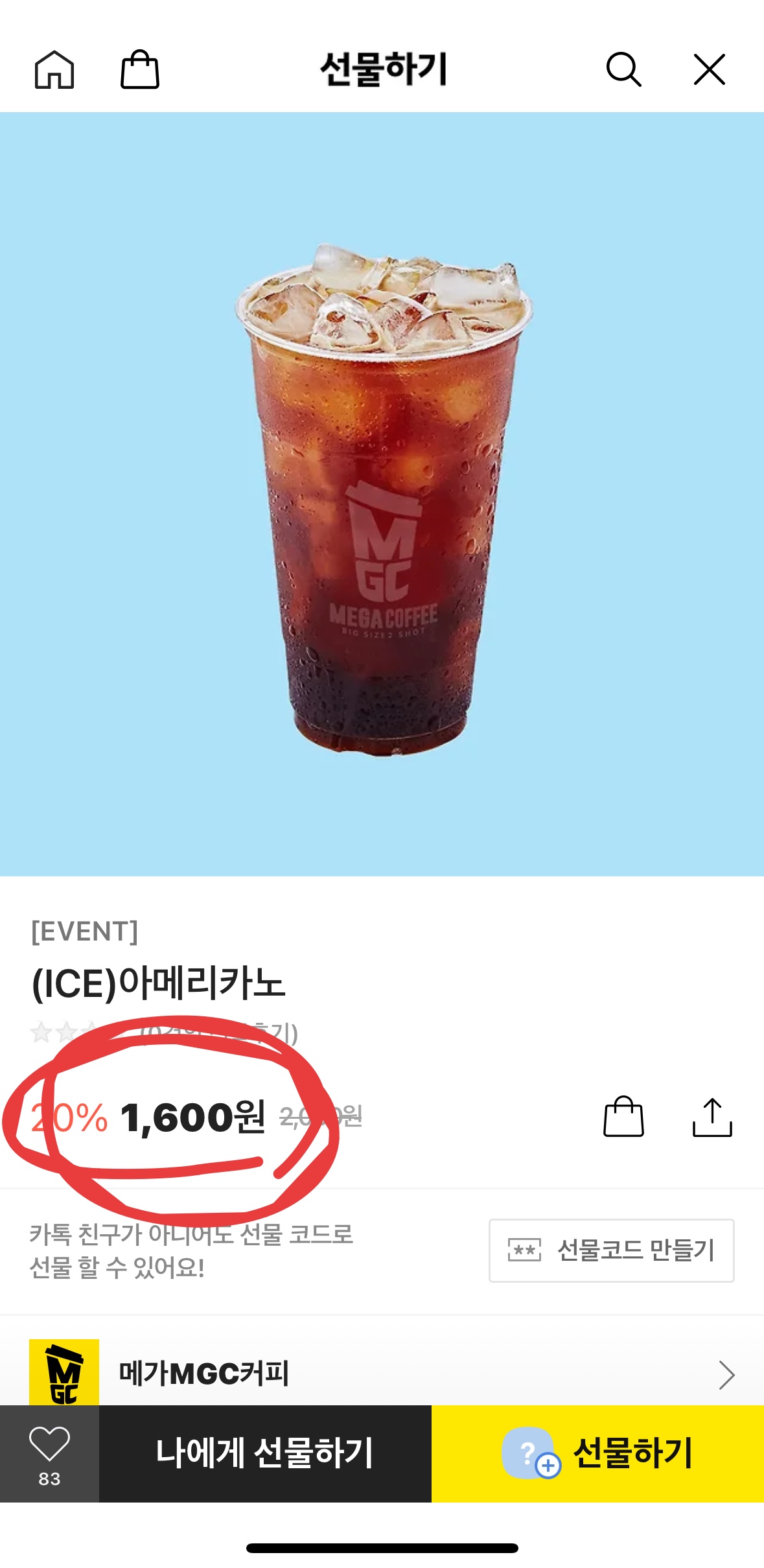This screenshot has height=1568, width=764.
Task: Dismiss the page with the X
Action: [710, 70]
